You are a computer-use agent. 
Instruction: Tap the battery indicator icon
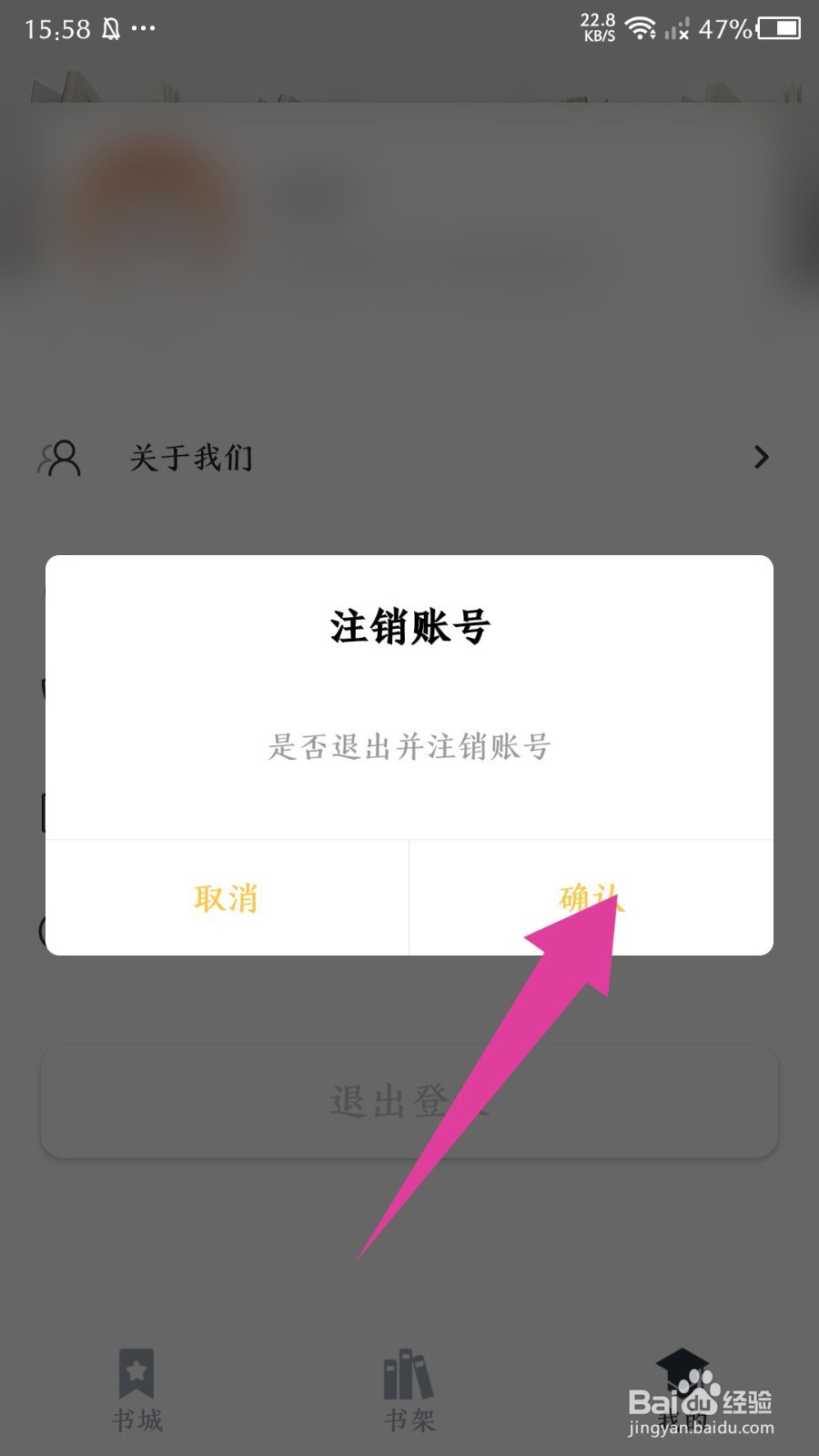click(778, 30)
